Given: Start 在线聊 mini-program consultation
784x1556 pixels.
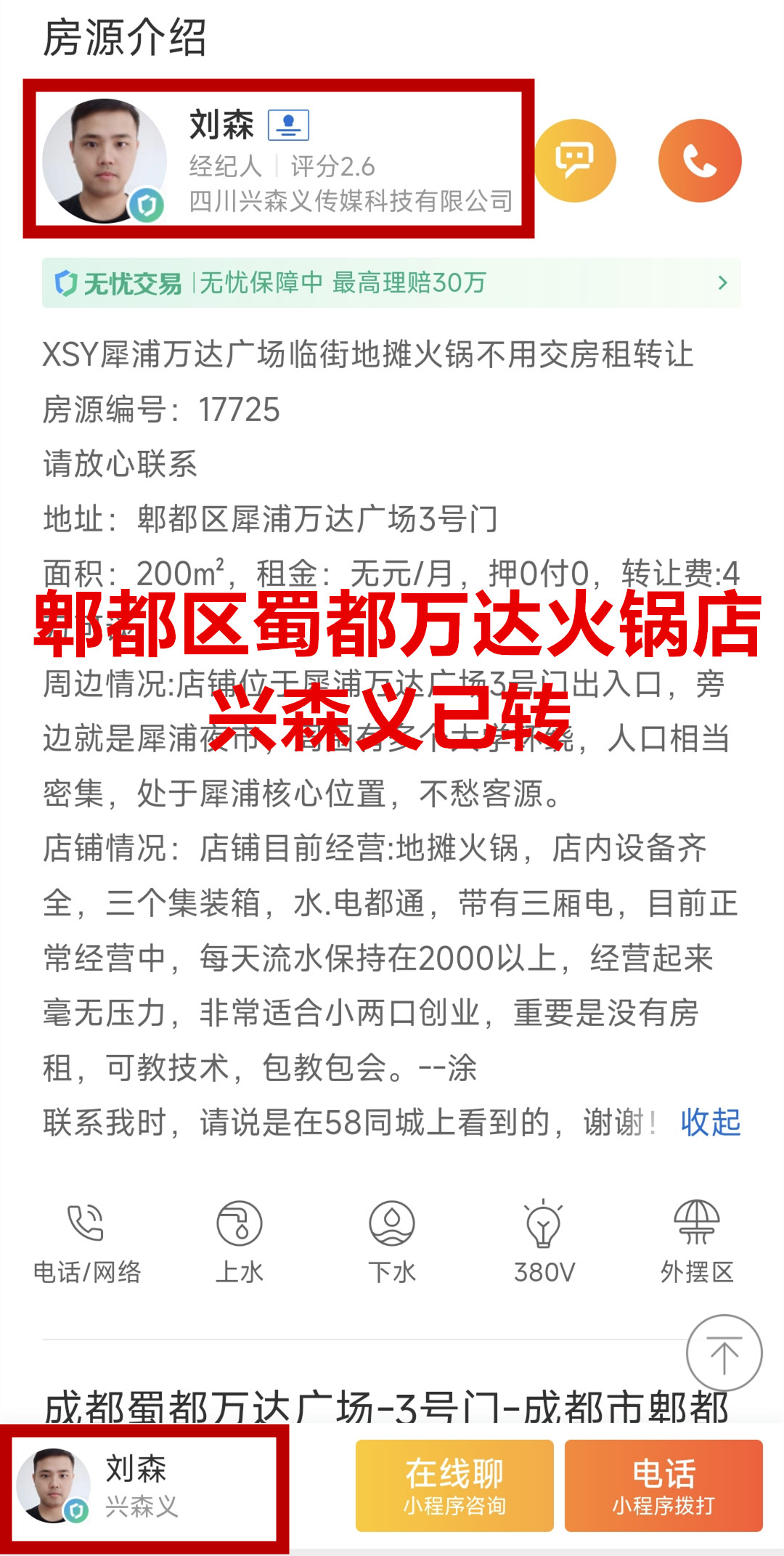Looking at the screenshot, I should click(454, 1486).
